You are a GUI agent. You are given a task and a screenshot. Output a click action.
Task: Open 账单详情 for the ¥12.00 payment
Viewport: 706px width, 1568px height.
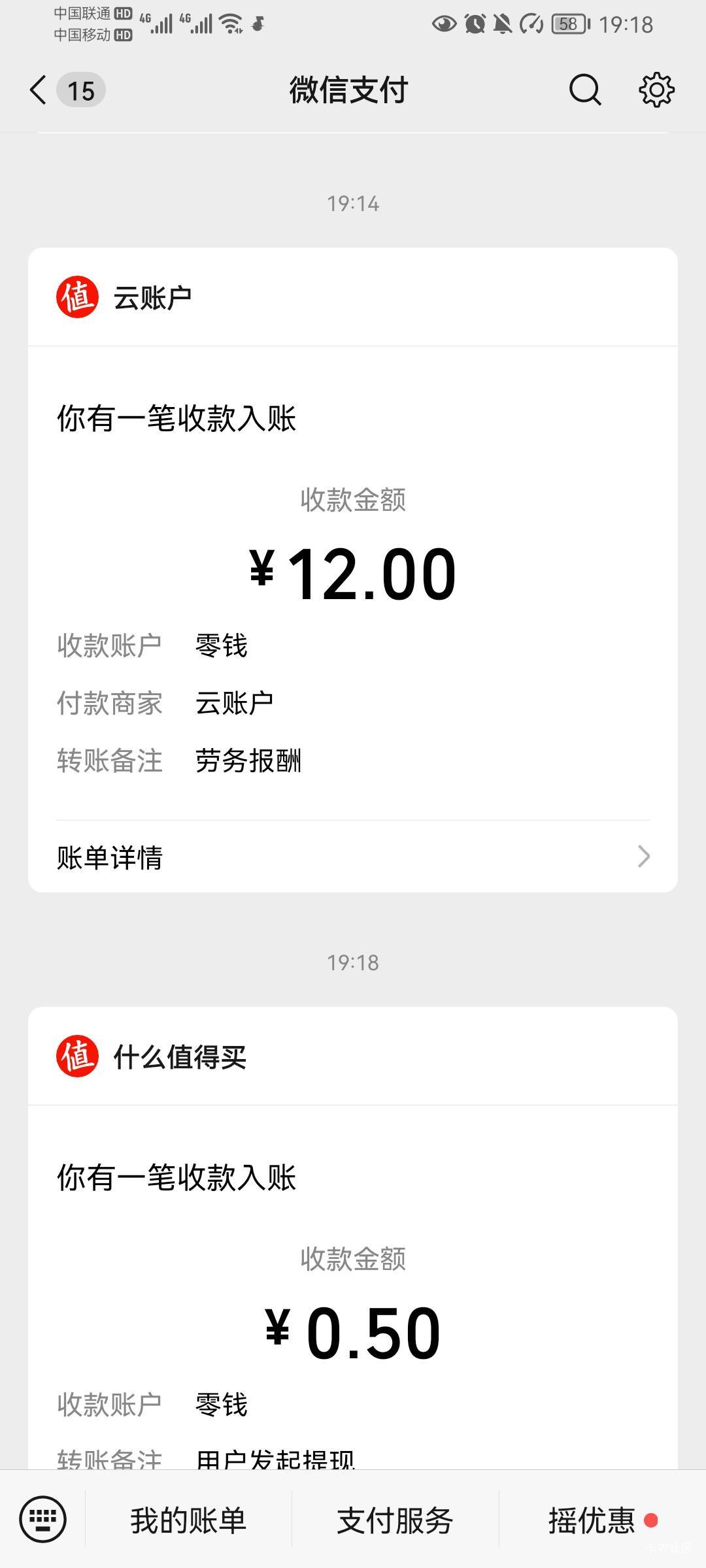pos(353,857)
